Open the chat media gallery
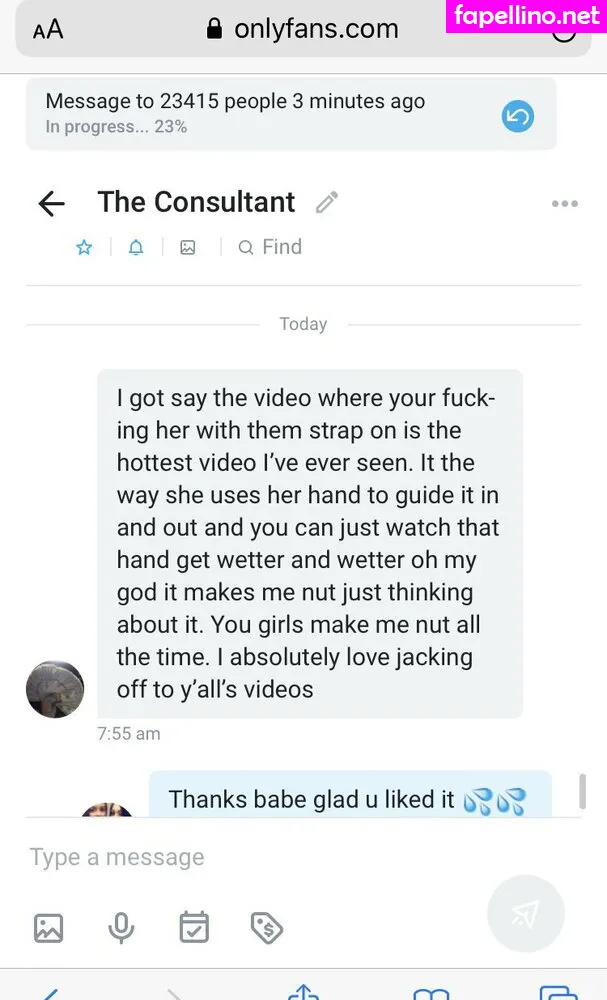607x1000 pixels. [x=187, y=247]
